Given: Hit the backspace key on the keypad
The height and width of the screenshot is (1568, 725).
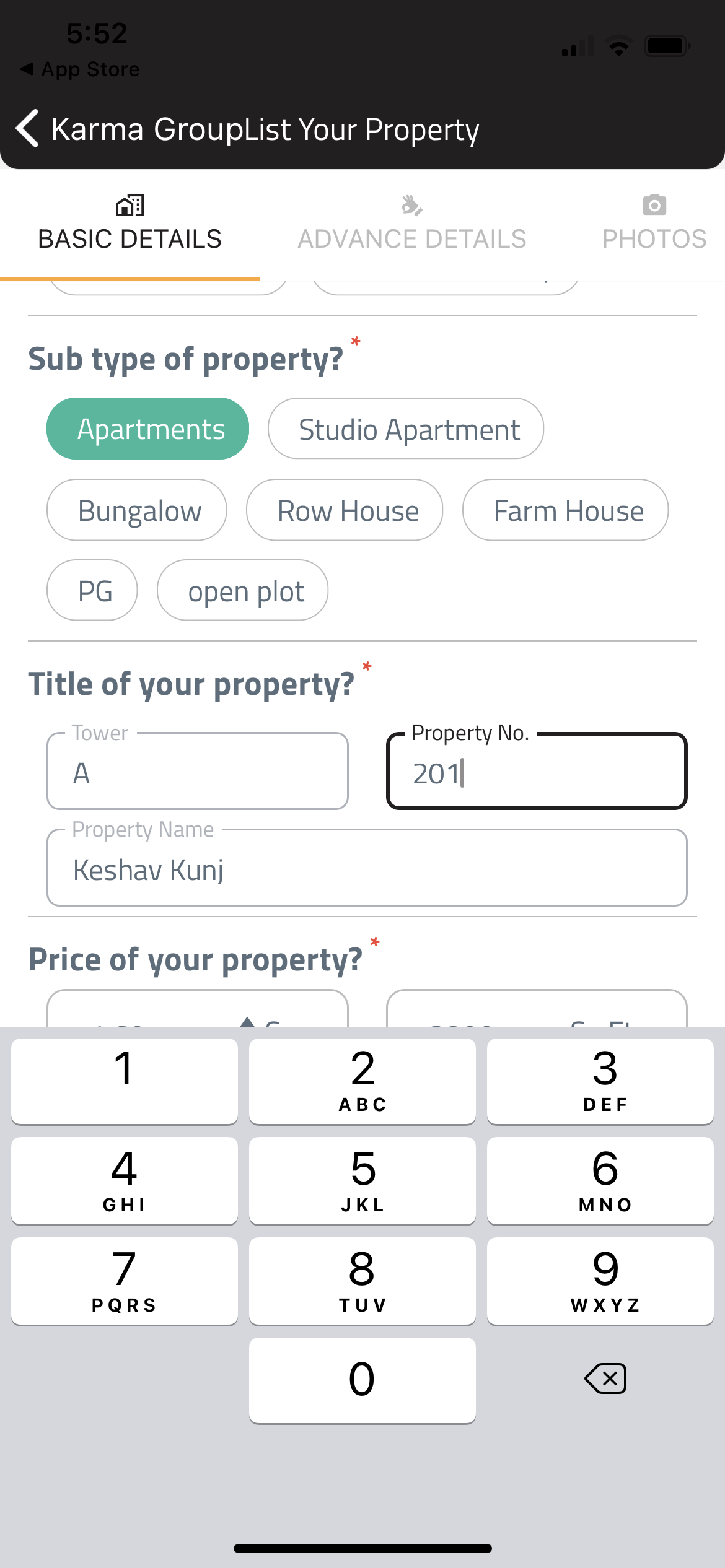Looking at the screenshot, I should (x=605, y=1379).
